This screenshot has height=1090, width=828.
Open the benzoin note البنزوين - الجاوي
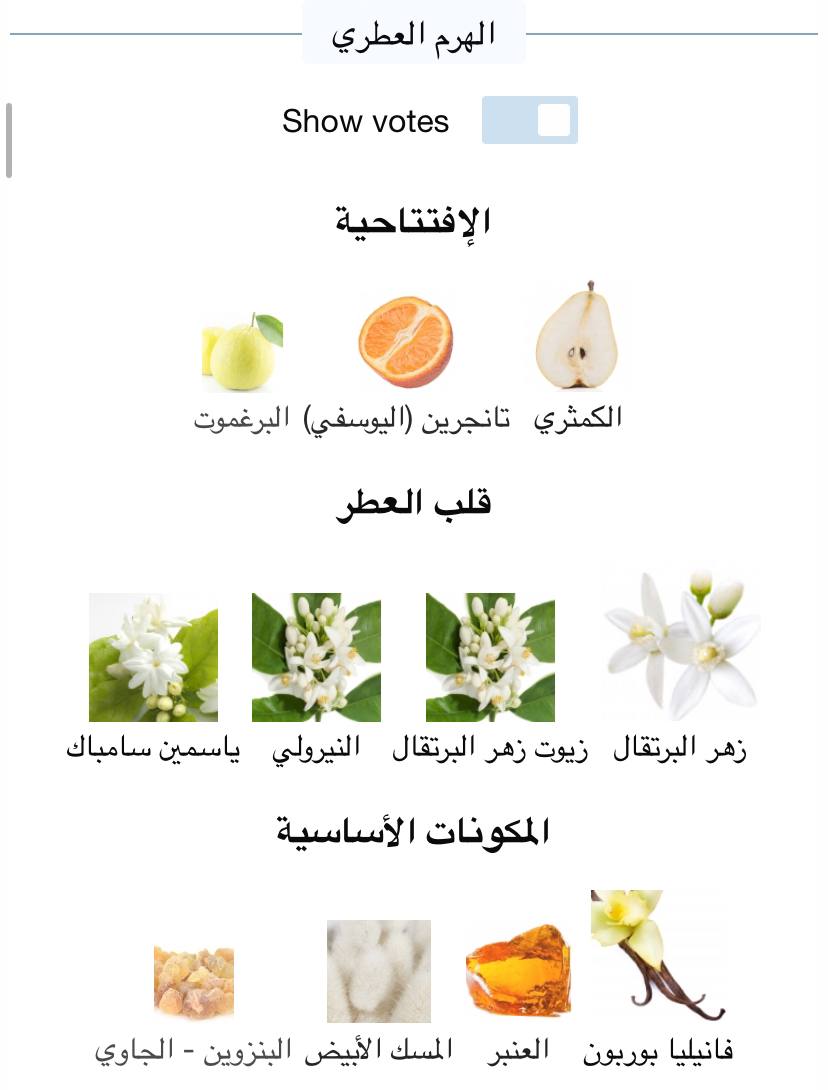pyautogui.click(x=193, y=983)
